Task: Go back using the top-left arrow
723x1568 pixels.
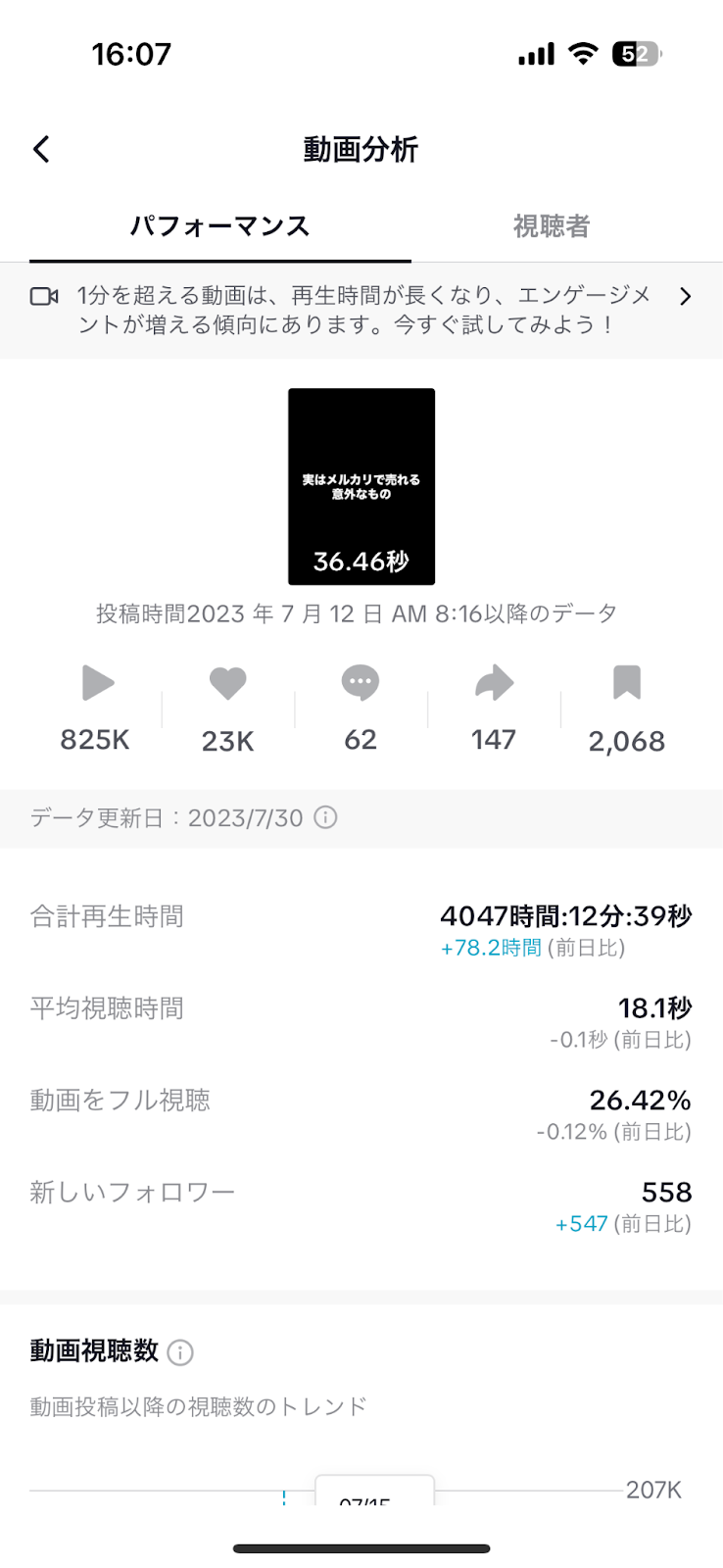Action: pos(41,149)
